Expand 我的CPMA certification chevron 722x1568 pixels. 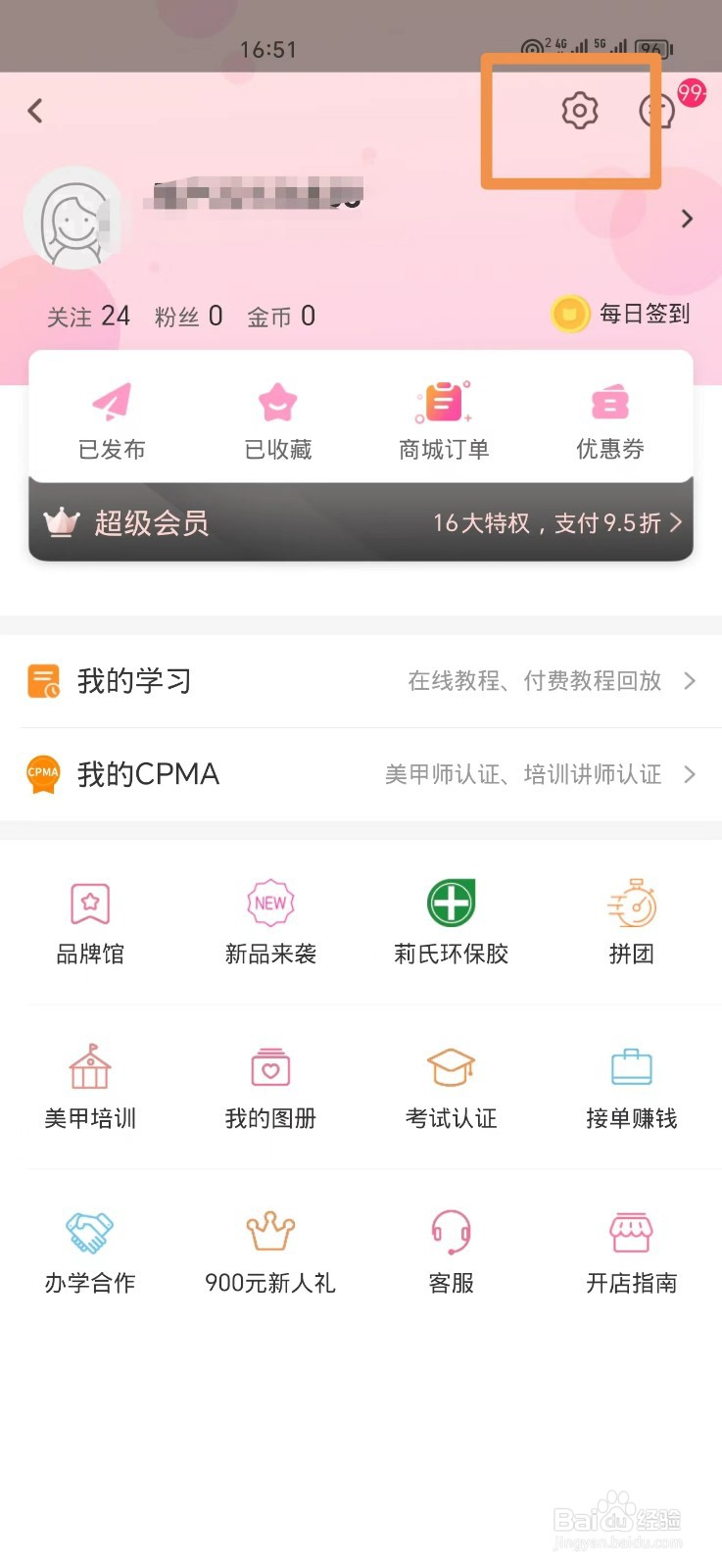pos(692,774)
